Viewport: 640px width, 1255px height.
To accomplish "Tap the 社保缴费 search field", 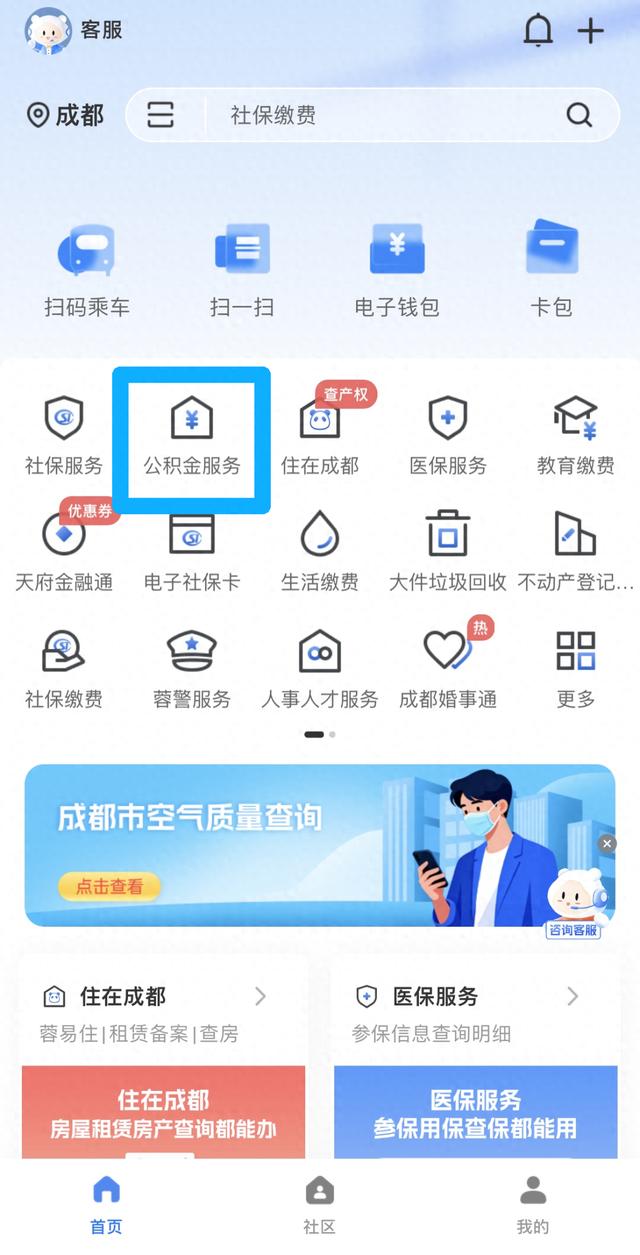I will click(x=380, y=115).
